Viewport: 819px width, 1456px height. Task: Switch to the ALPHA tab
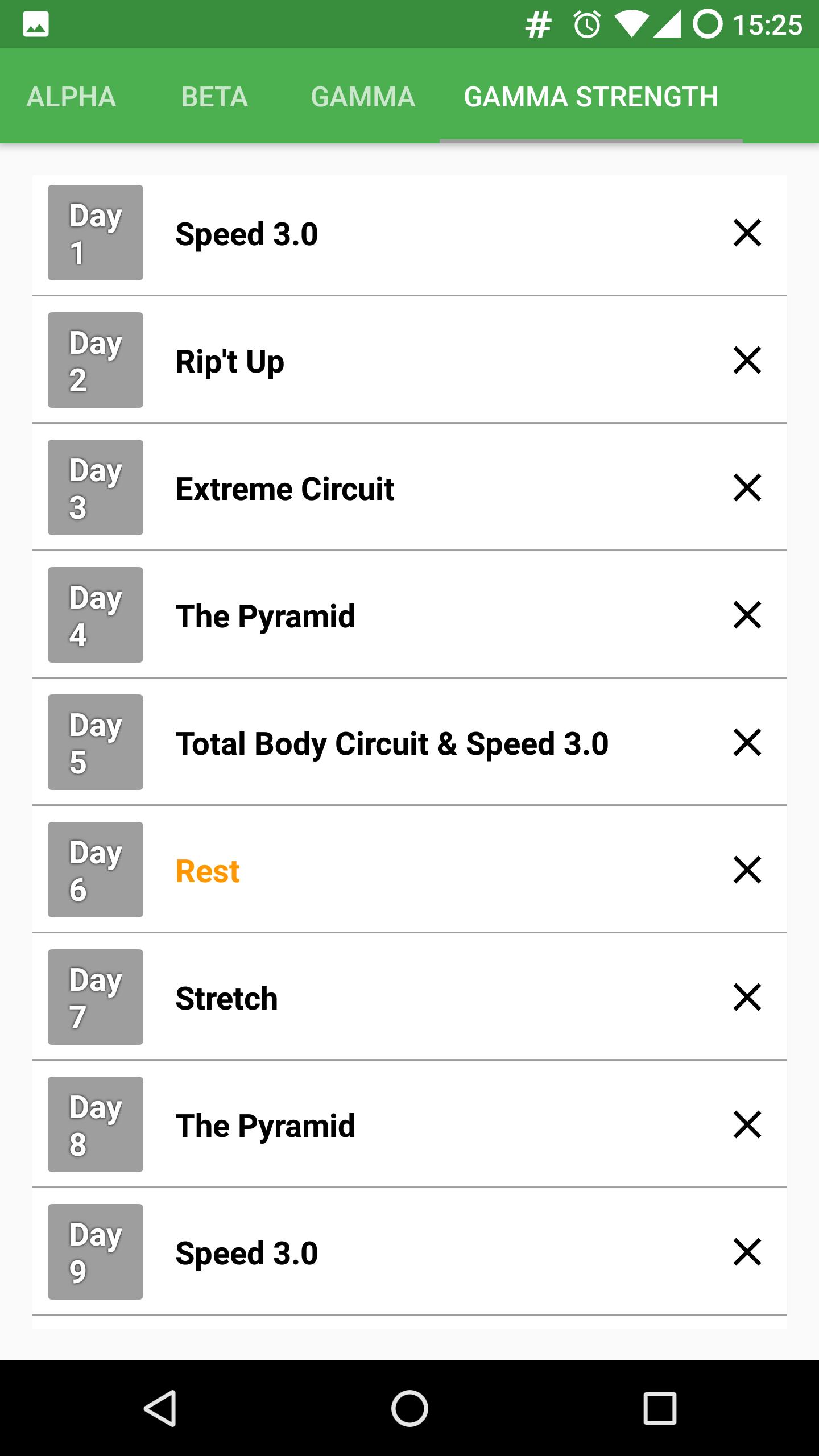point(71,96)
